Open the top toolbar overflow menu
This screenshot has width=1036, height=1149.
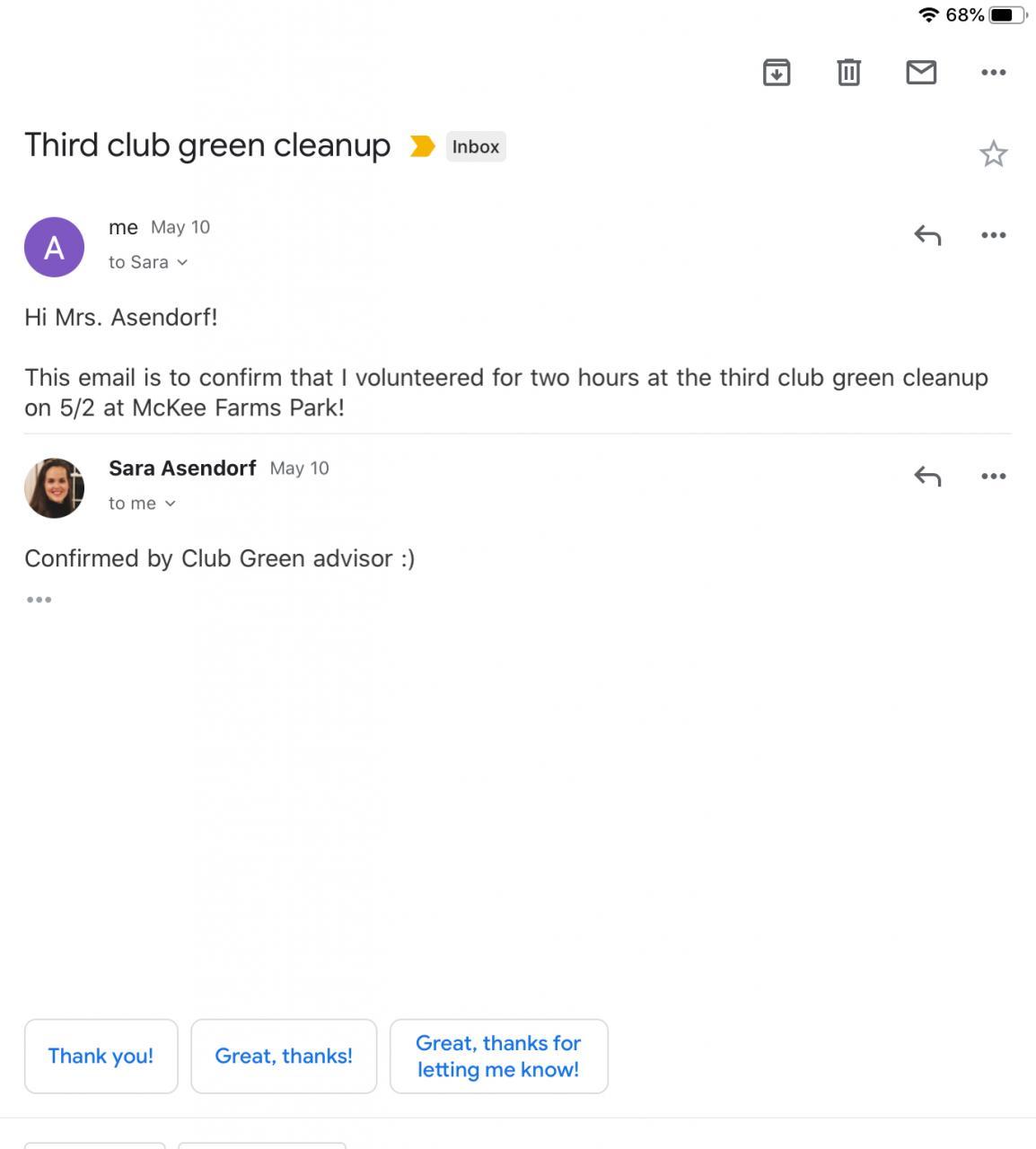pos(993,72)
